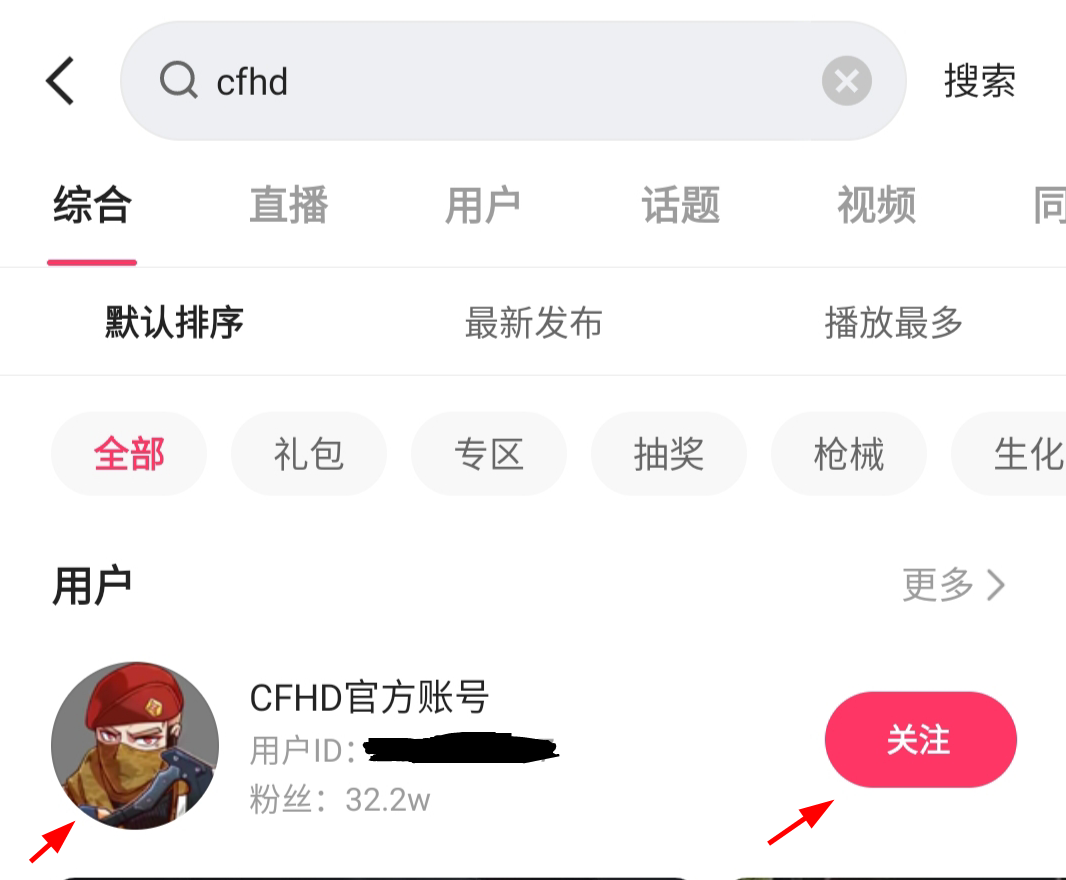Sort by 播放最多
The image size is (1066, 880).
click(893, 323)
